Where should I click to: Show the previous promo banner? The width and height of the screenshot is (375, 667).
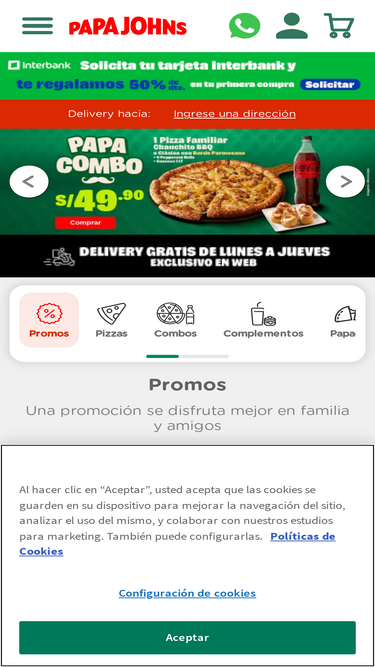(29, 182)
